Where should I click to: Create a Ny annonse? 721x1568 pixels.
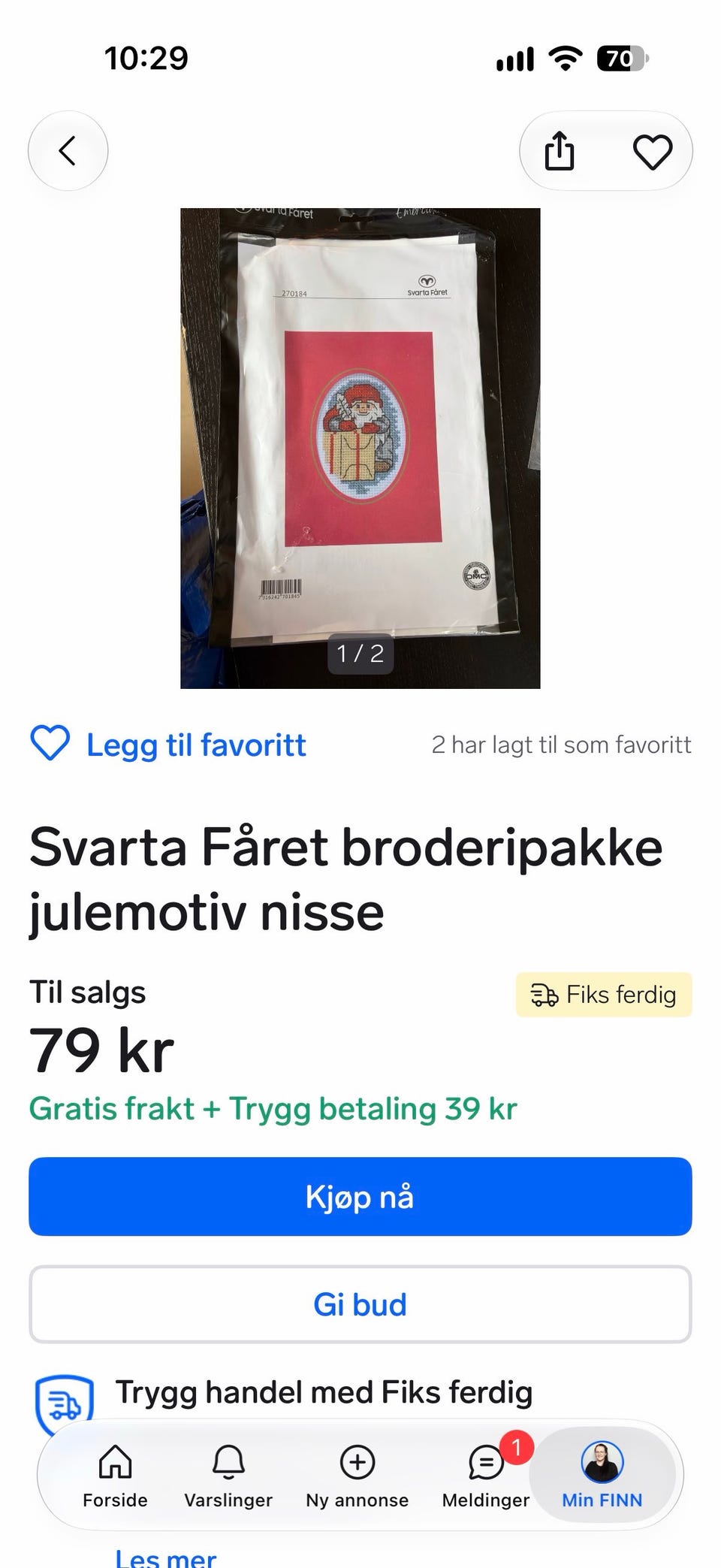coord(357,1476)
